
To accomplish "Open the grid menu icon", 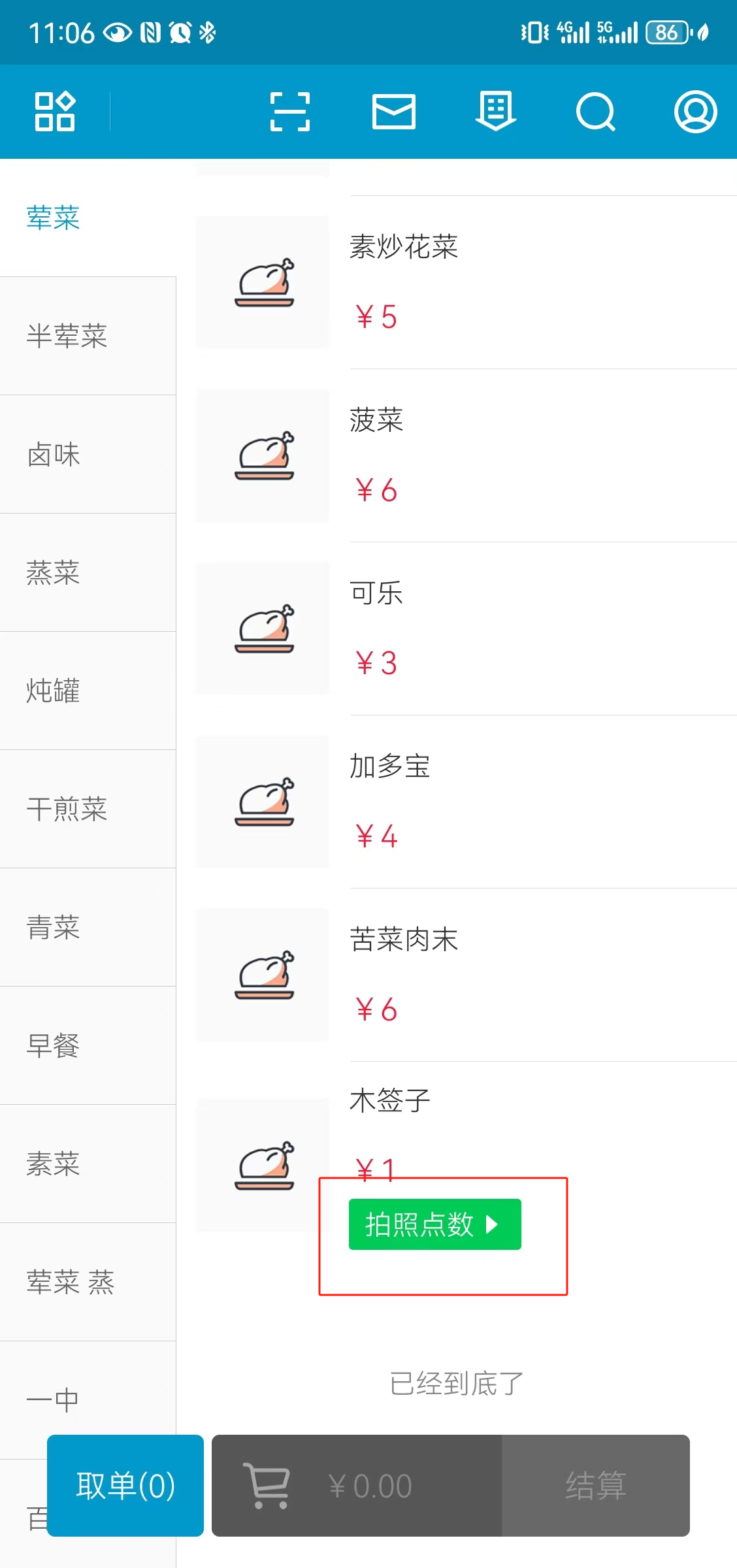I will point(55,112).
